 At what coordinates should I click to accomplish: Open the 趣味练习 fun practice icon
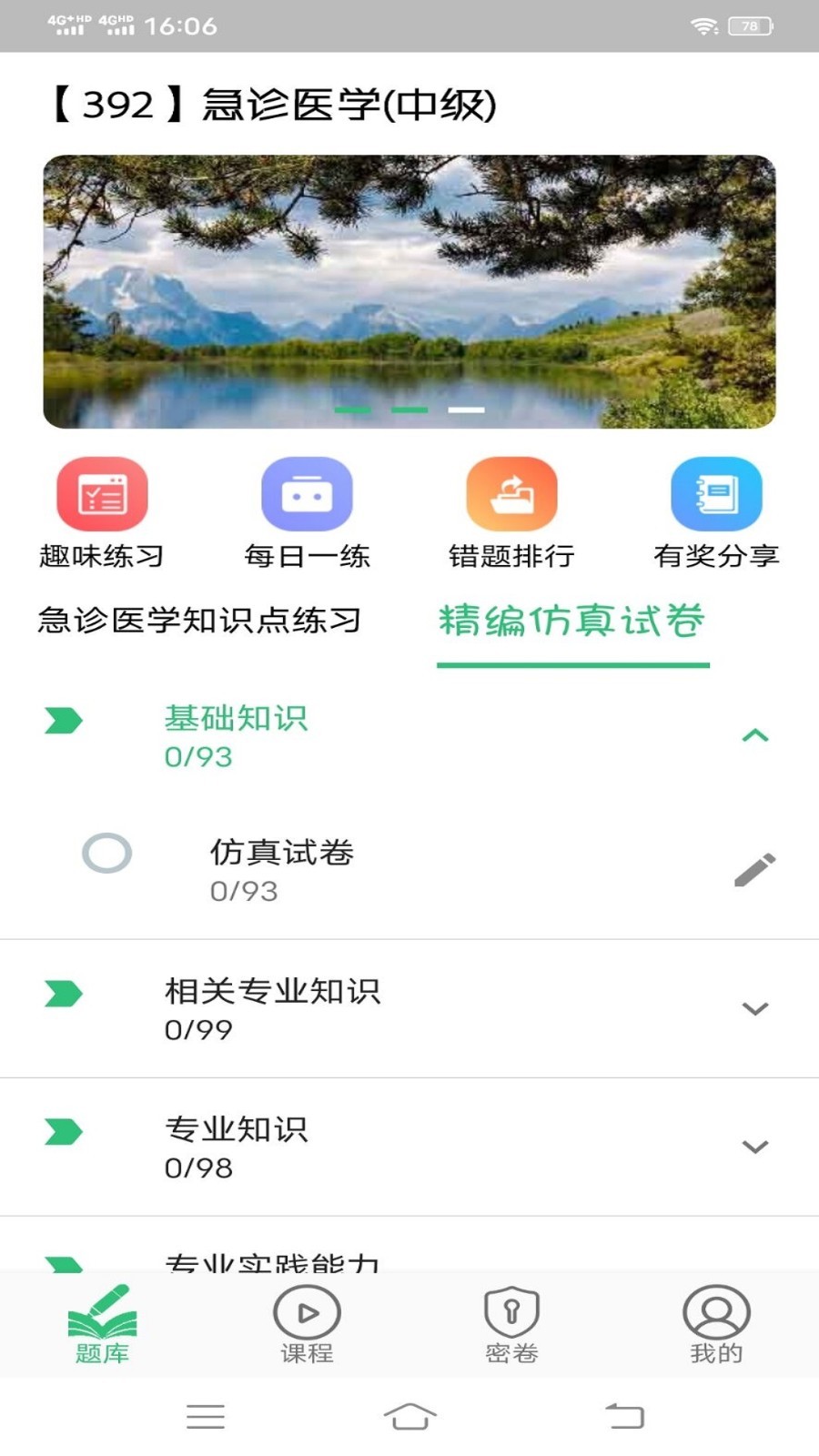102,492
